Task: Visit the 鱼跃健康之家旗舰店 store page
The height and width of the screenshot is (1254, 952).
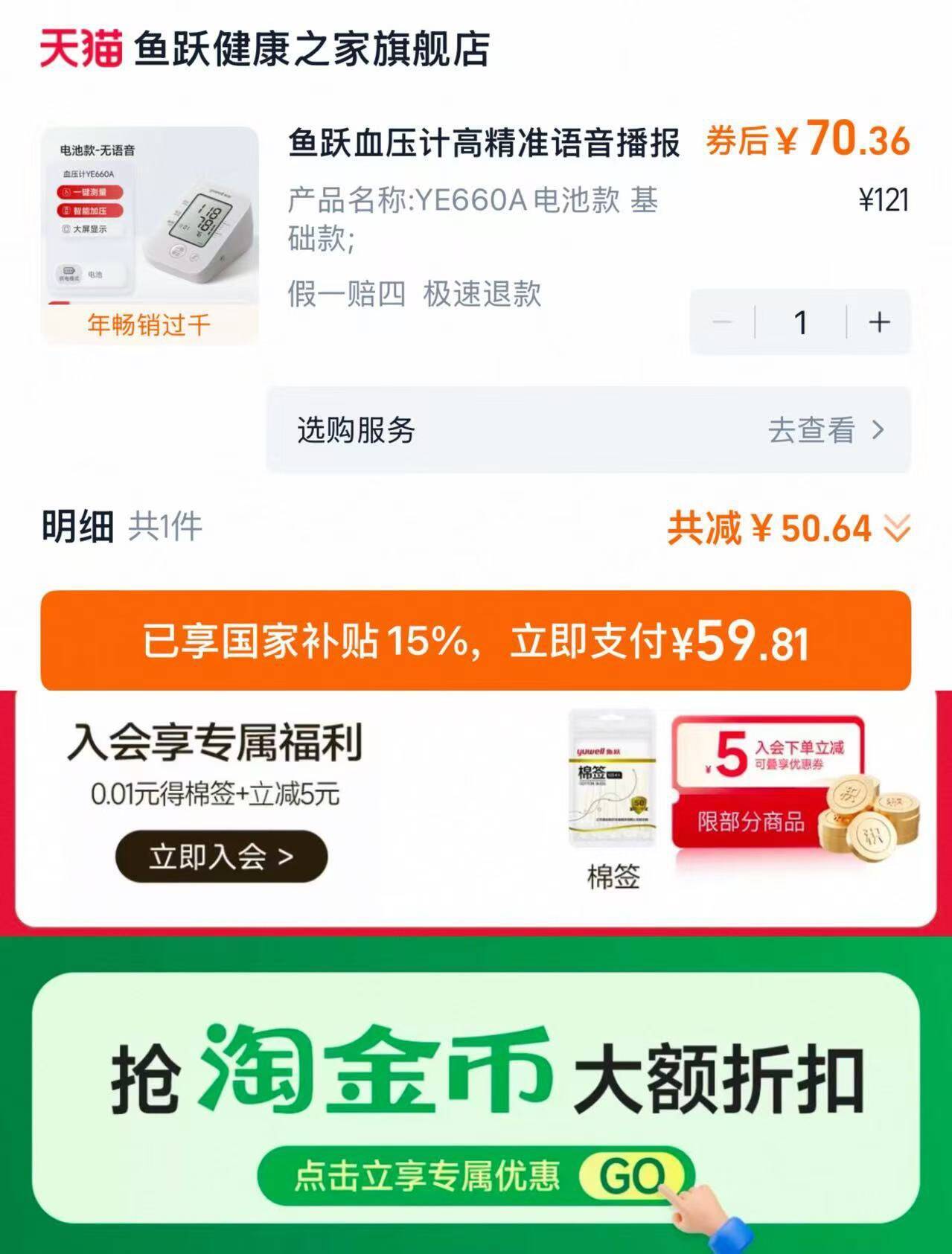Action: click(x=312, y=50)
